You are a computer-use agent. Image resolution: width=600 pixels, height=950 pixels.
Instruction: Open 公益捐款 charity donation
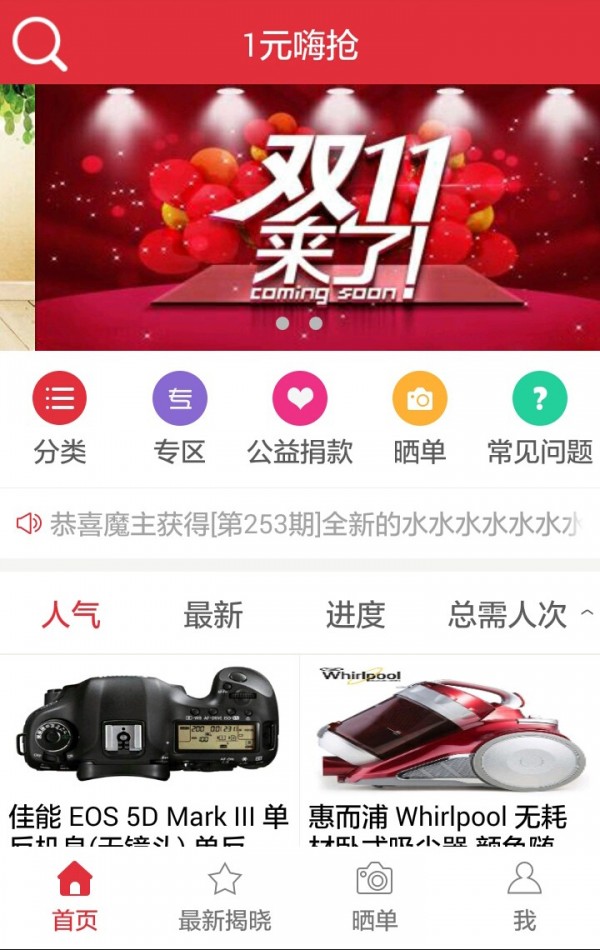(300, 419)
